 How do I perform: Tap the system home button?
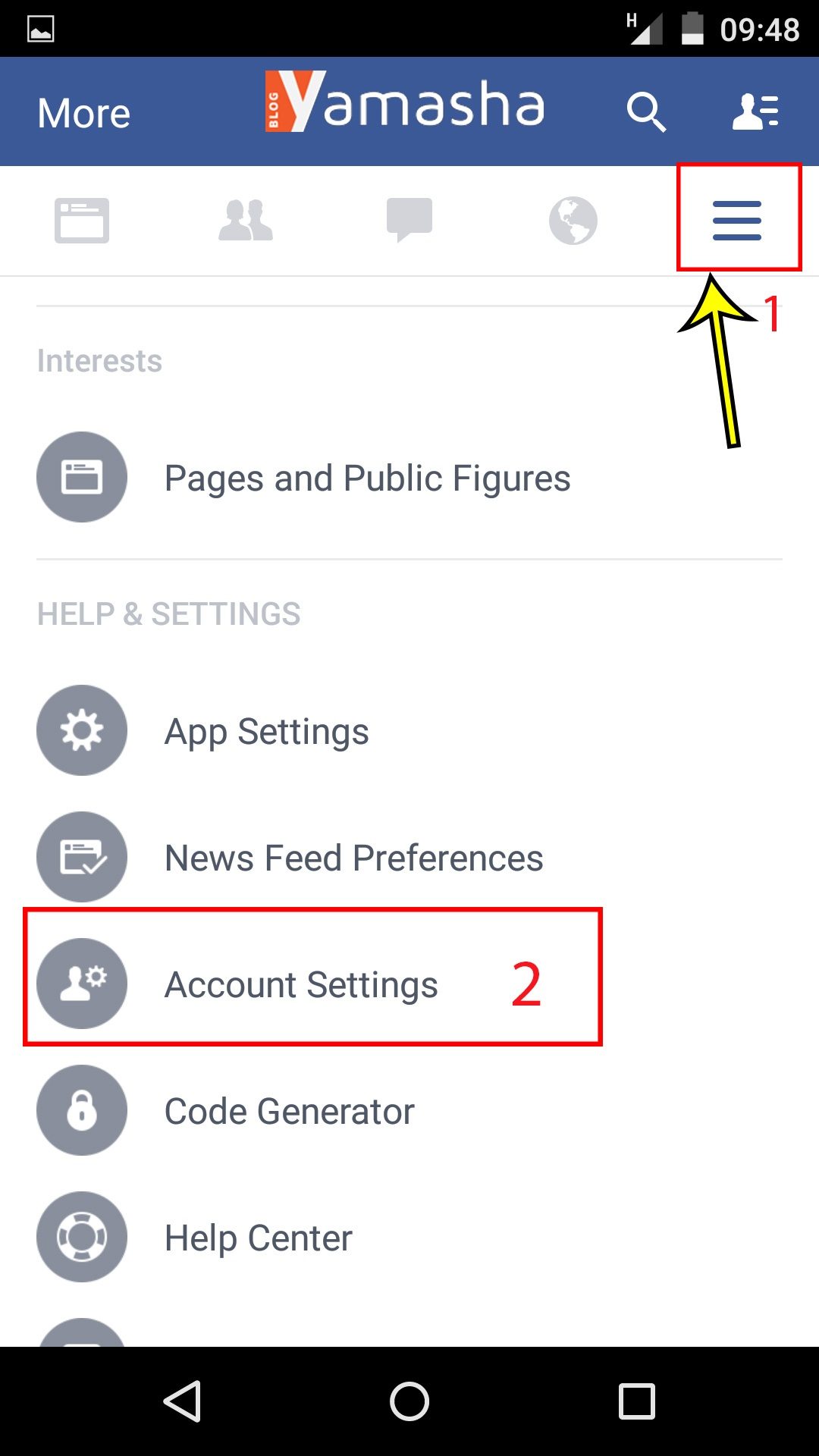(409, 1401)
